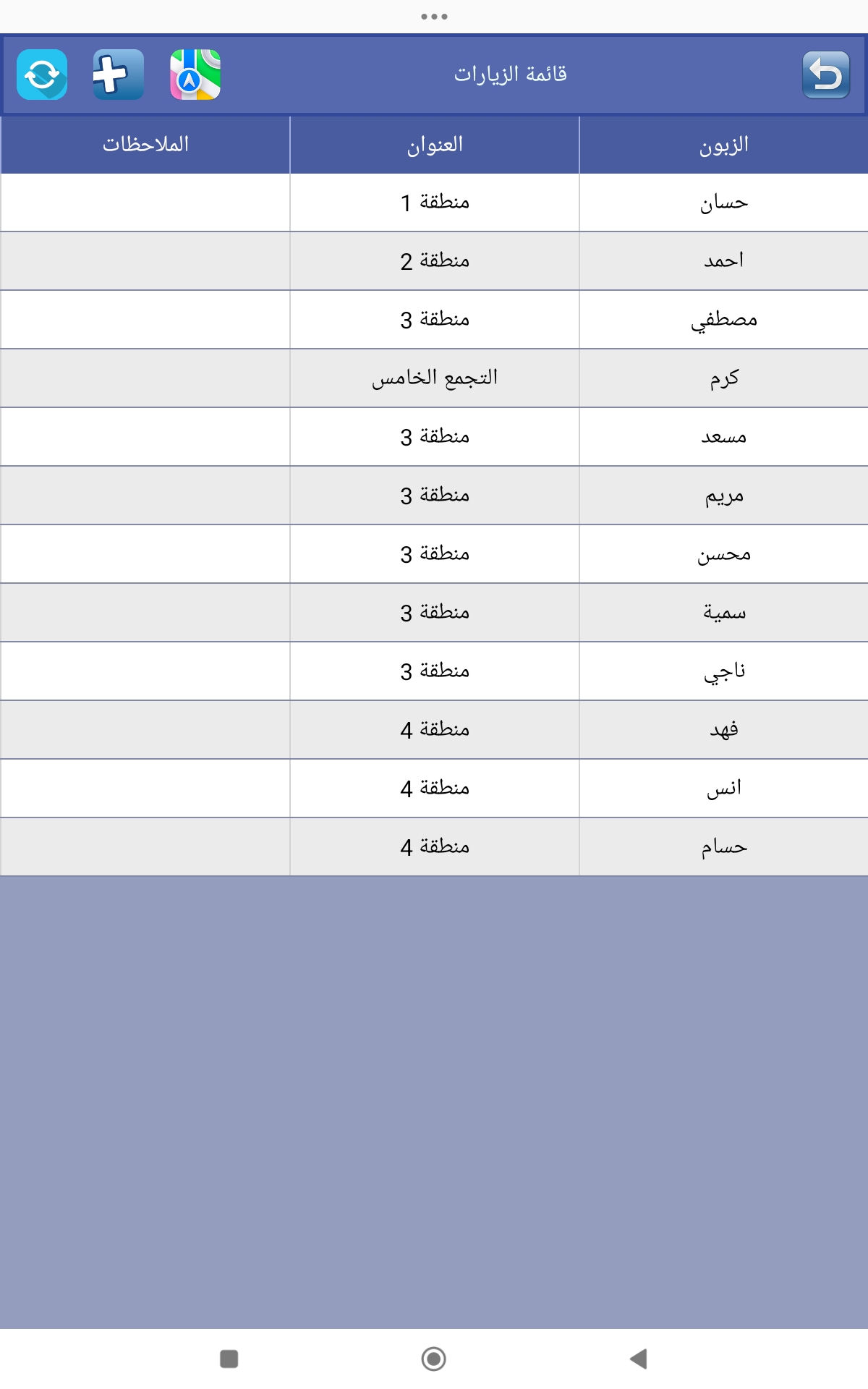Open the visit row for محسن
868x1389 pixels.
434,554
